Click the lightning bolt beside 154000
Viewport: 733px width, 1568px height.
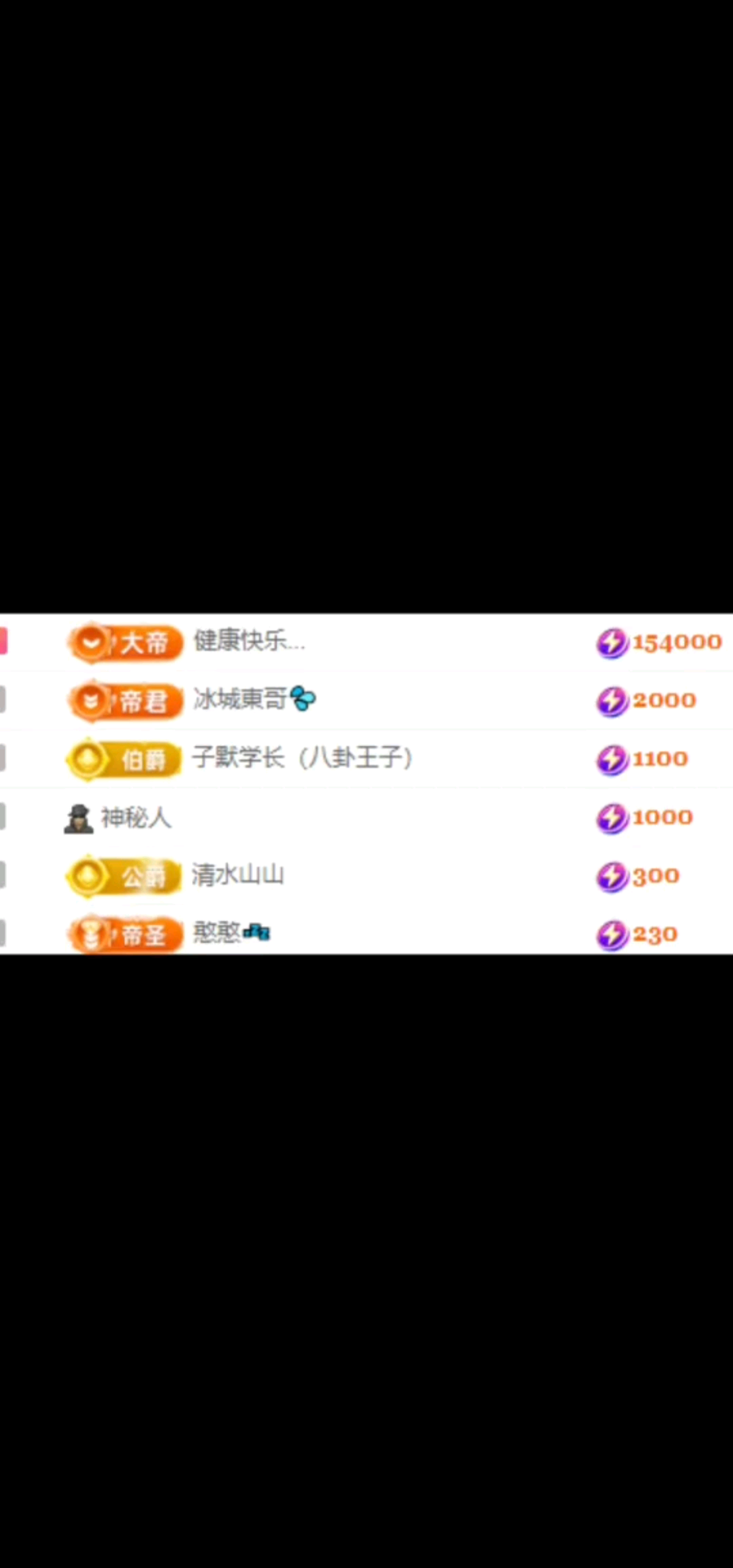point(612,643)
